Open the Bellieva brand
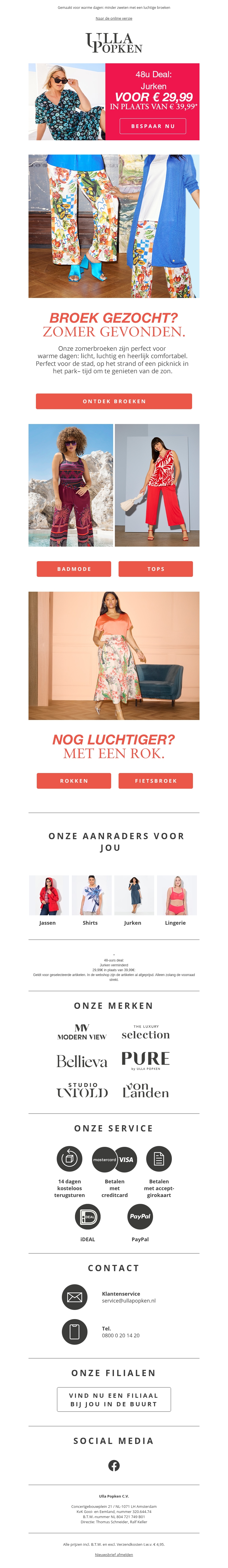This screenshot has height=1568, width=228. pyautogui.click(x=82, y=1062)
